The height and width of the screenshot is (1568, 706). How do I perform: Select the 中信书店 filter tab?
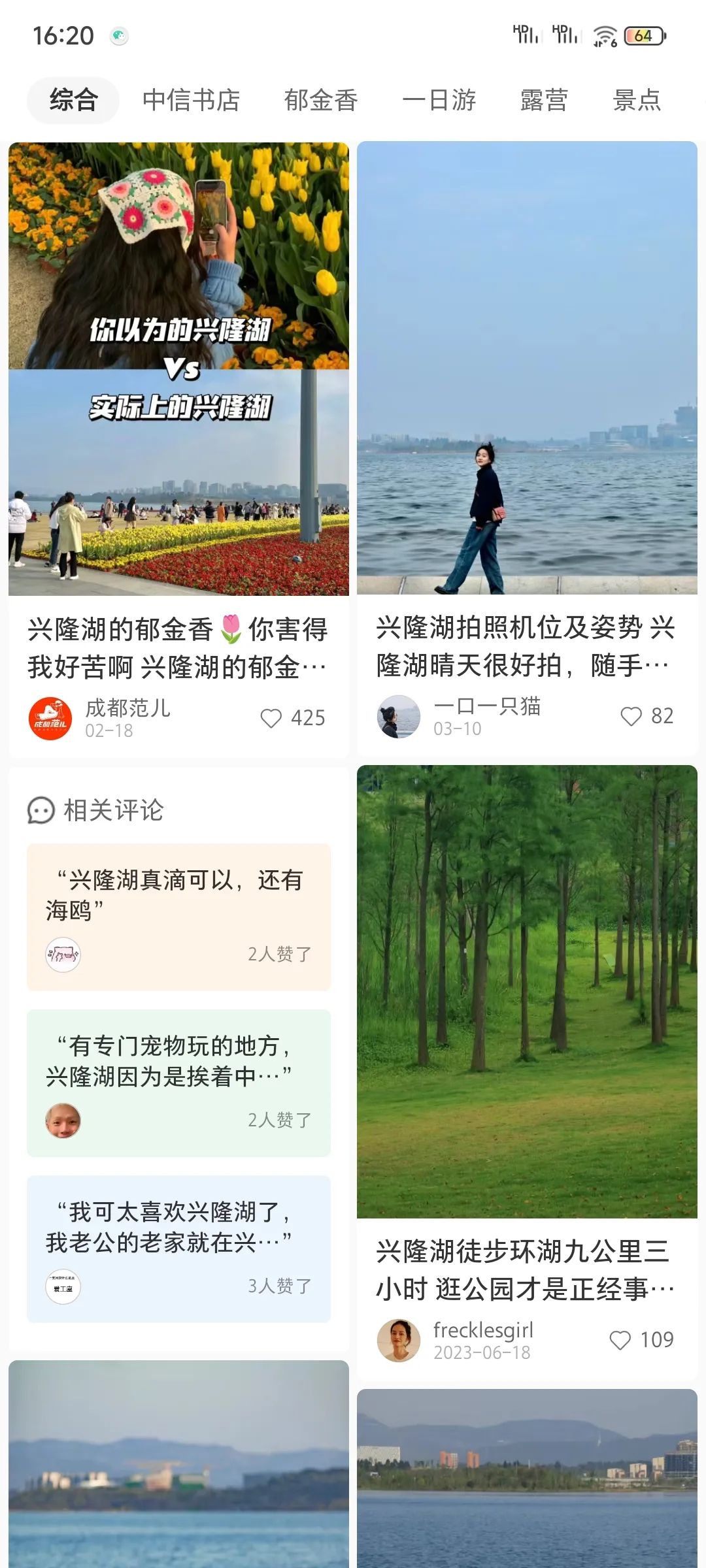tap(191, 100)
